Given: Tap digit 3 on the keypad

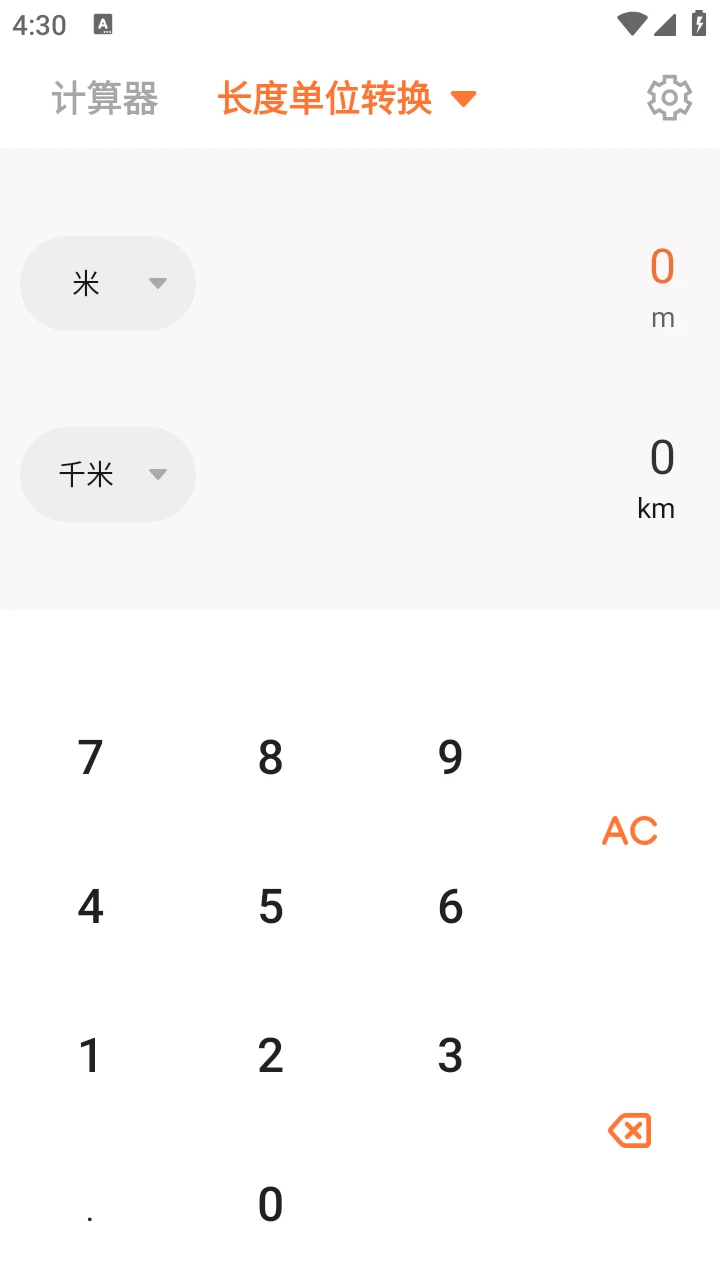Looking at the screenshot, I should tap(450, 1055).
